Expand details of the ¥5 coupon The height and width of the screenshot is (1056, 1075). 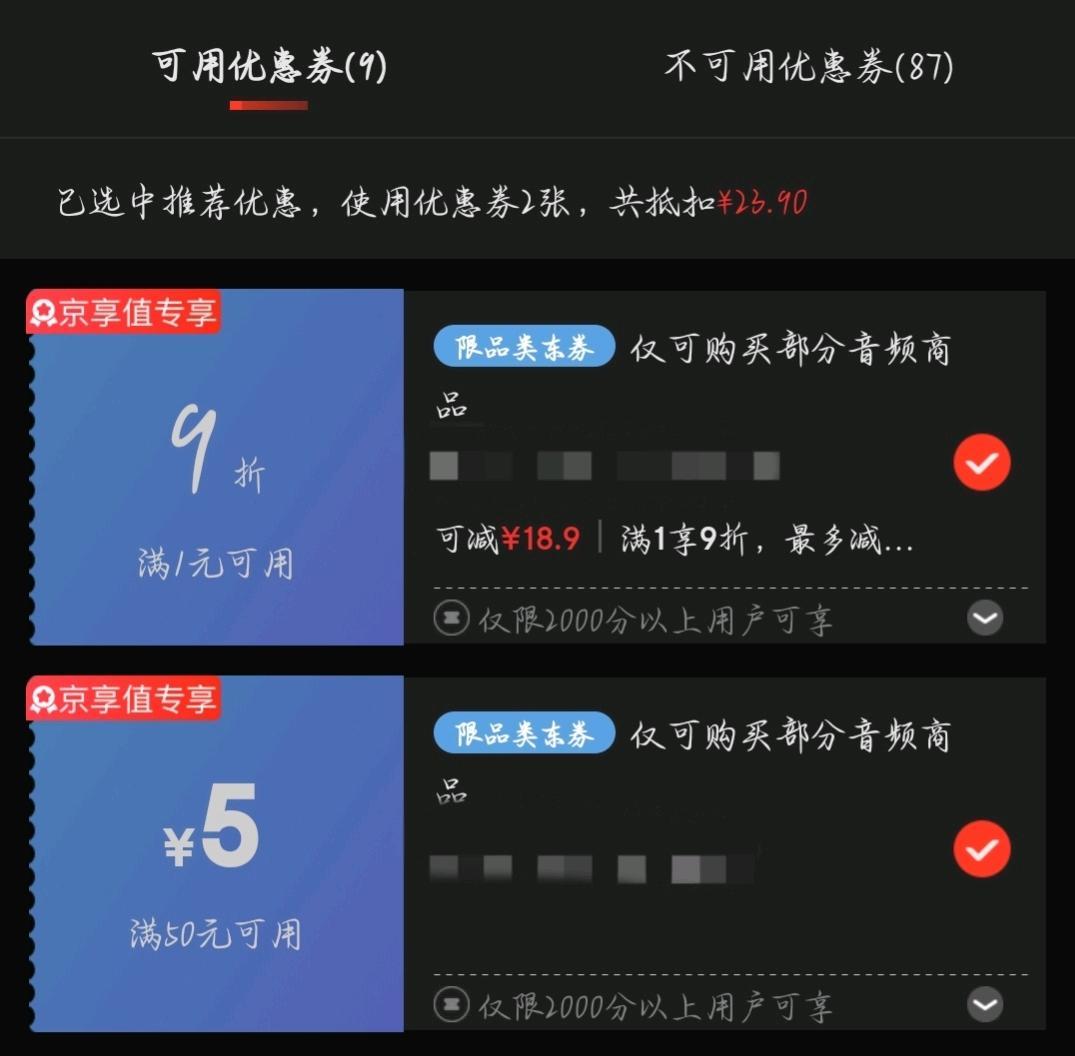click(x=985, y=1004)
